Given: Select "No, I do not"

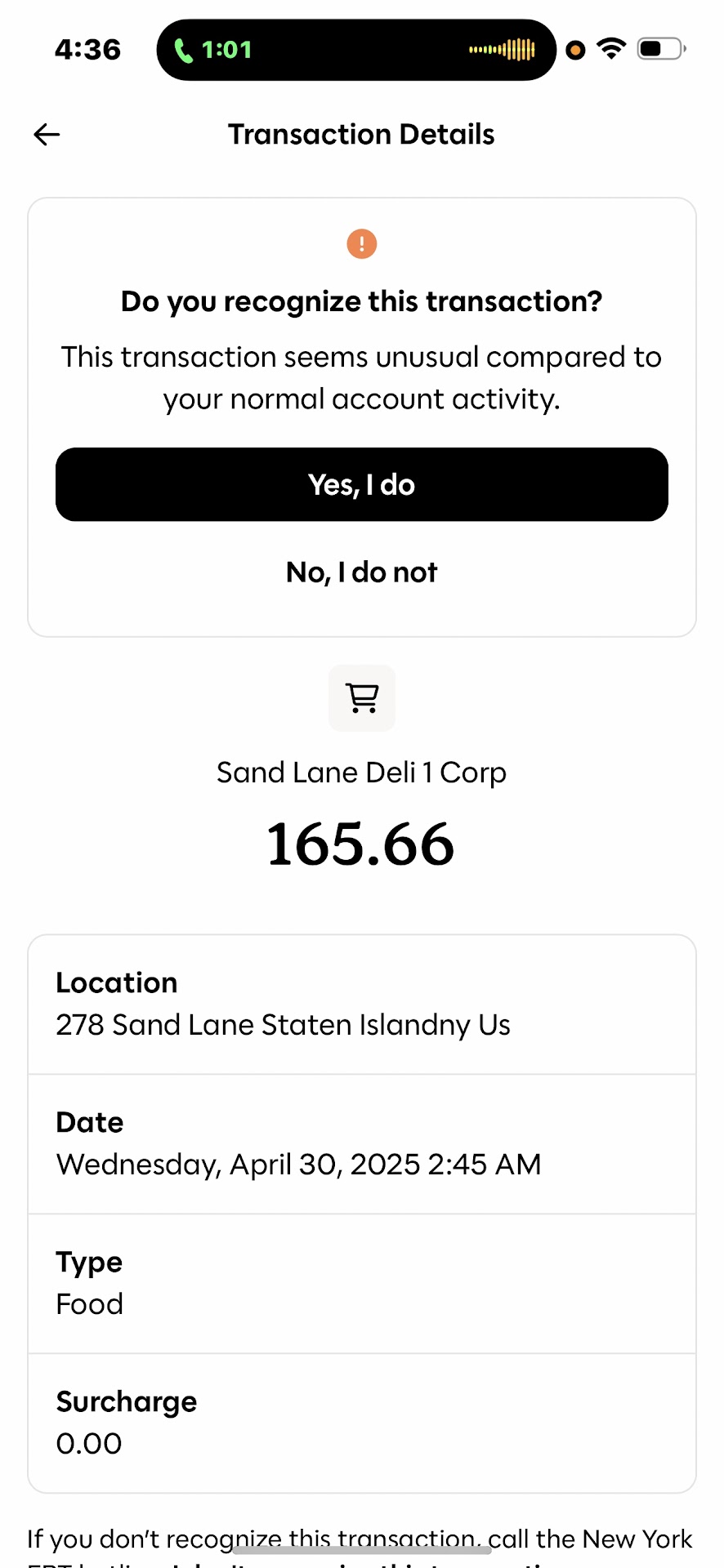Looking at the screenshot, I should (361, 572).
